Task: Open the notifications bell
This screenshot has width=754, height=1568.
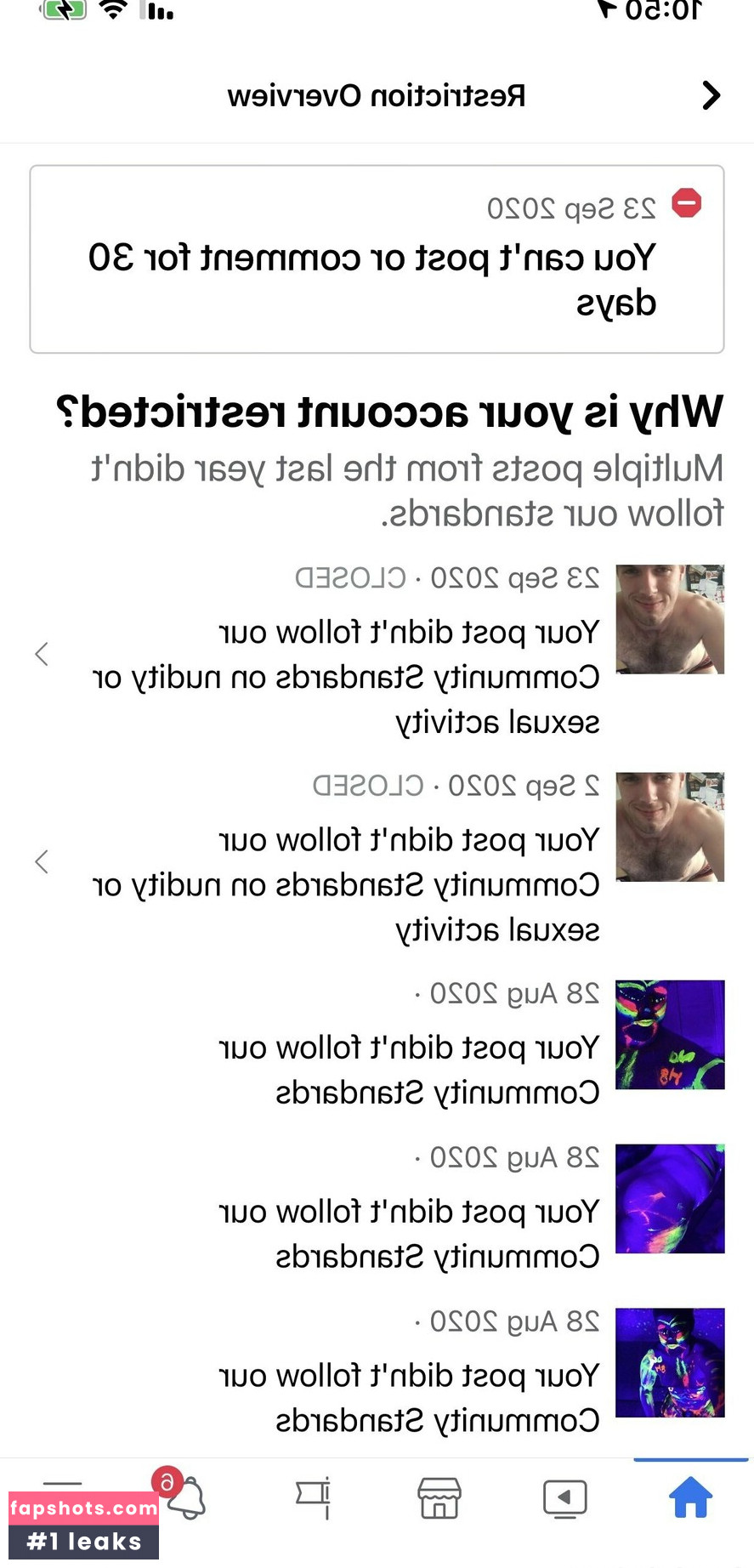Action: (188, 1497)
